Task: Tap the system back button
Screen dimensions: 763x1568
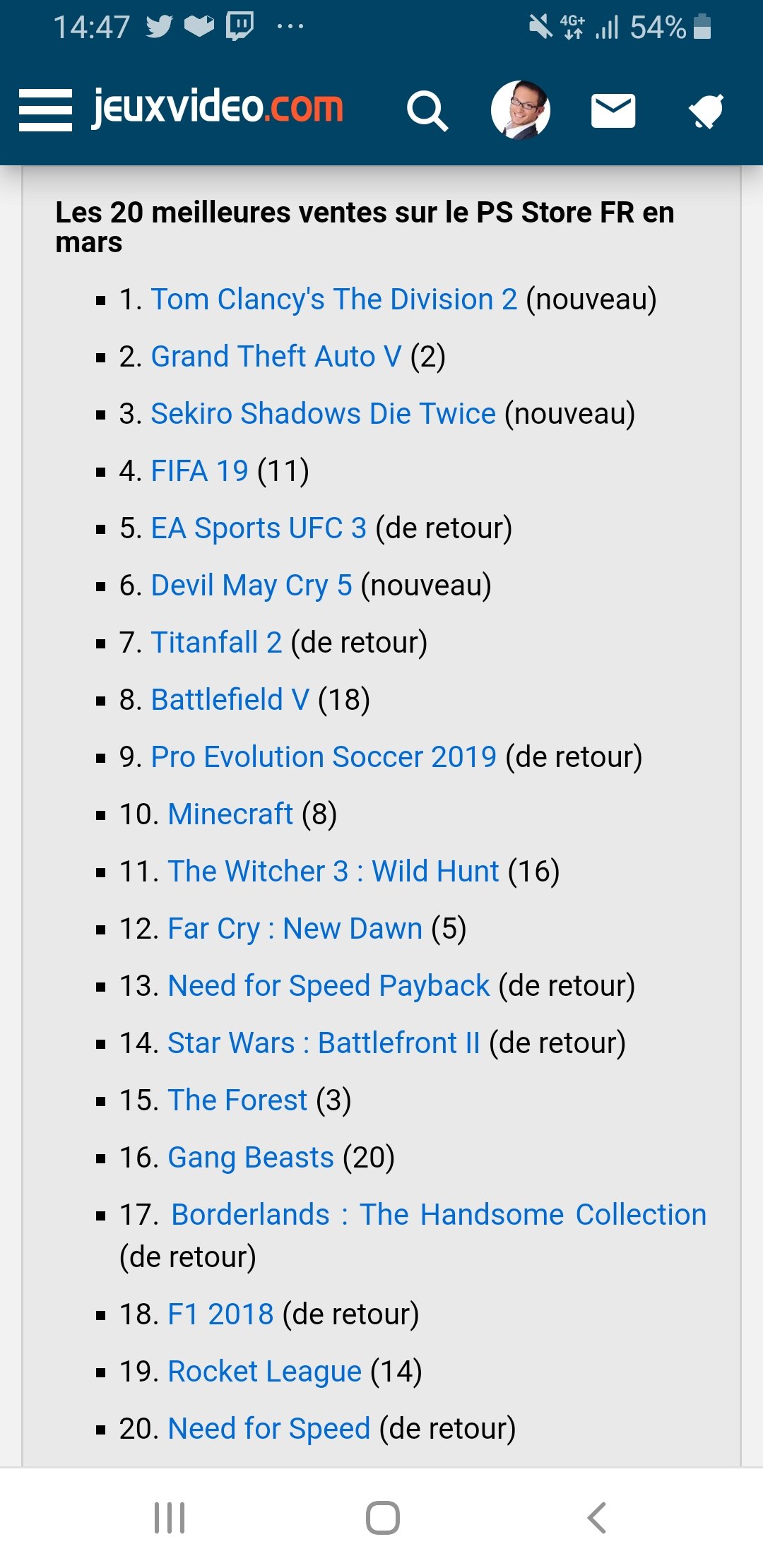Action: point(597,1517)
